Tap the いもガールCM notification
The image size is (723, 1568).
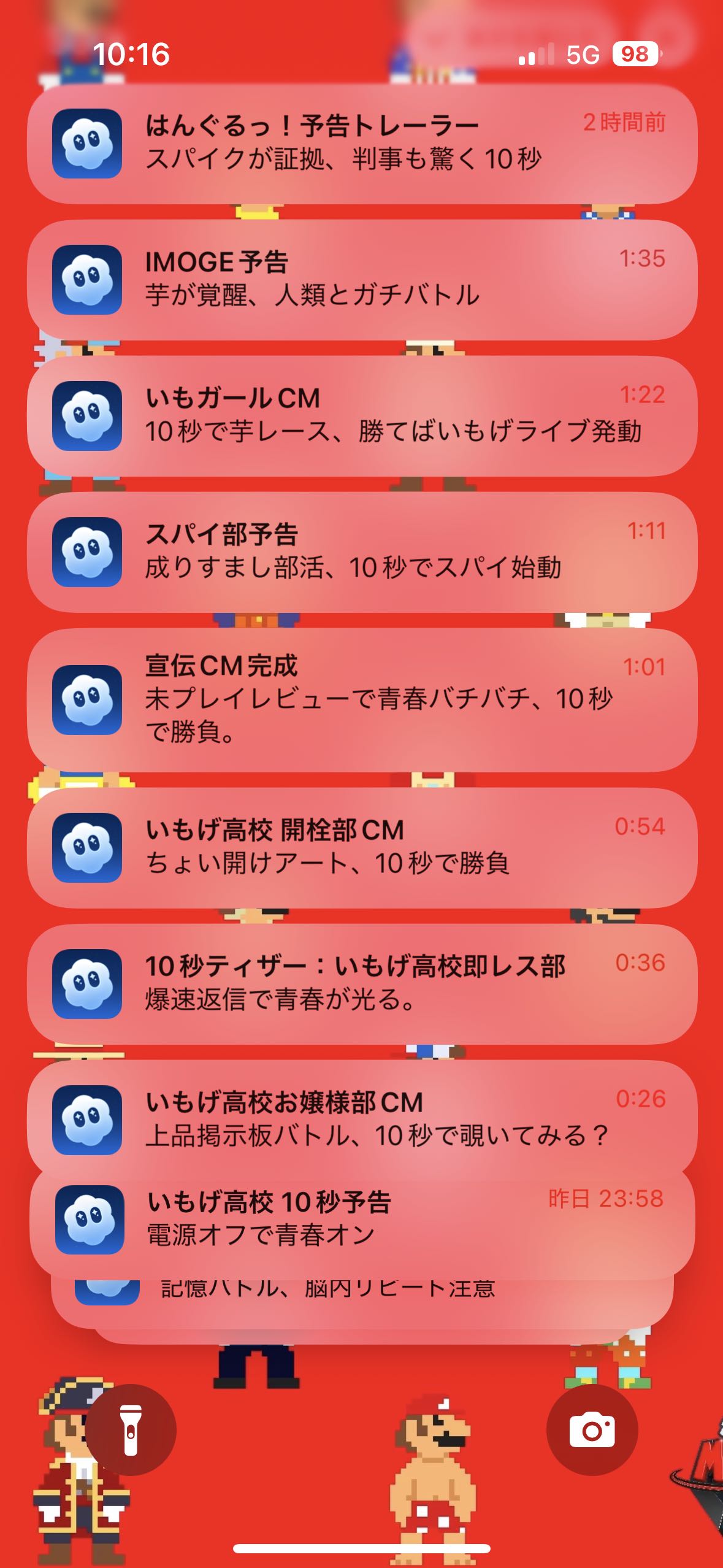[x=362, y=416]
